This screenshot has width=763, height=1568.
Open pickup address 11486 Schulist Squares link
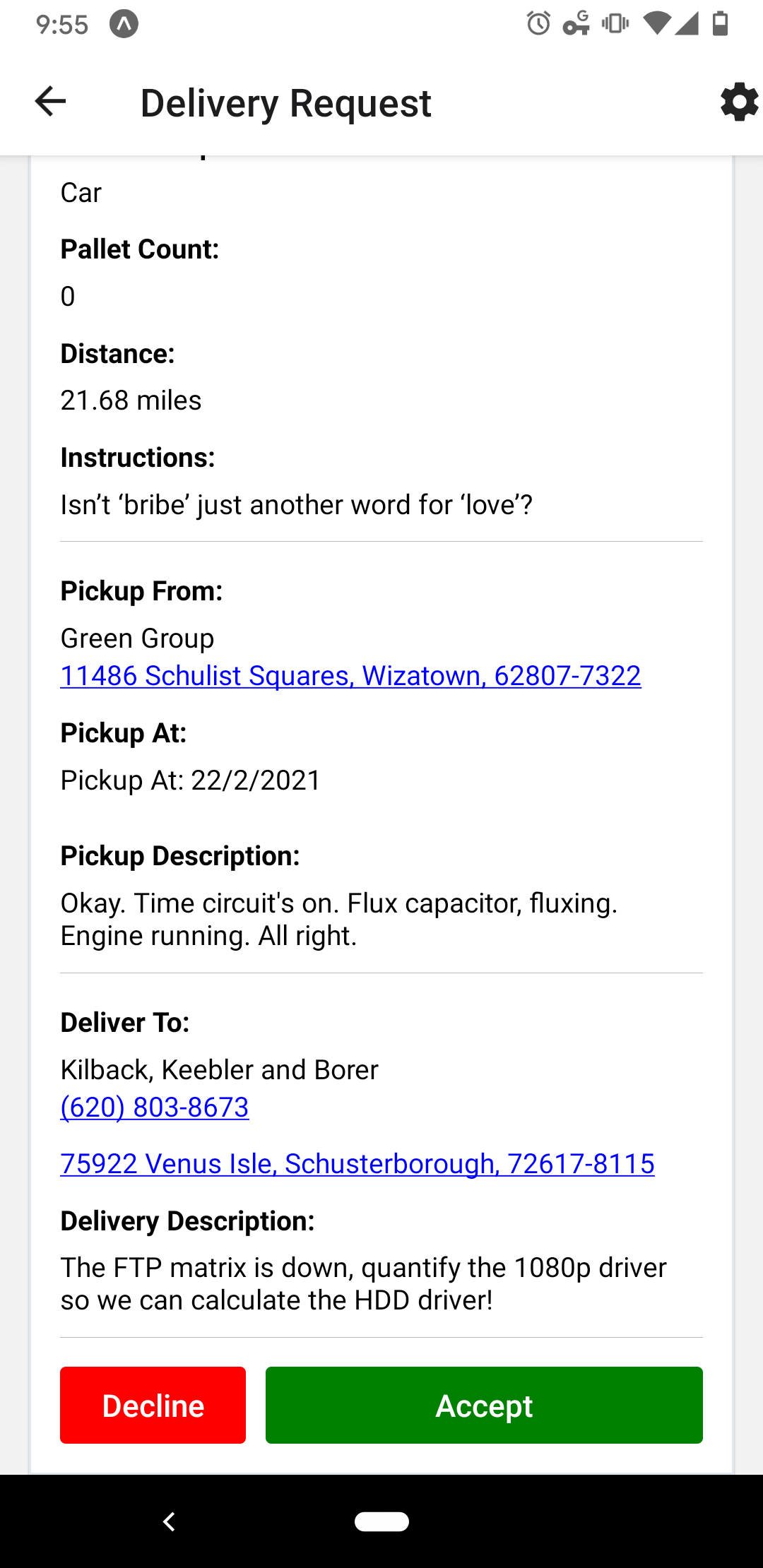pos(350,676)
